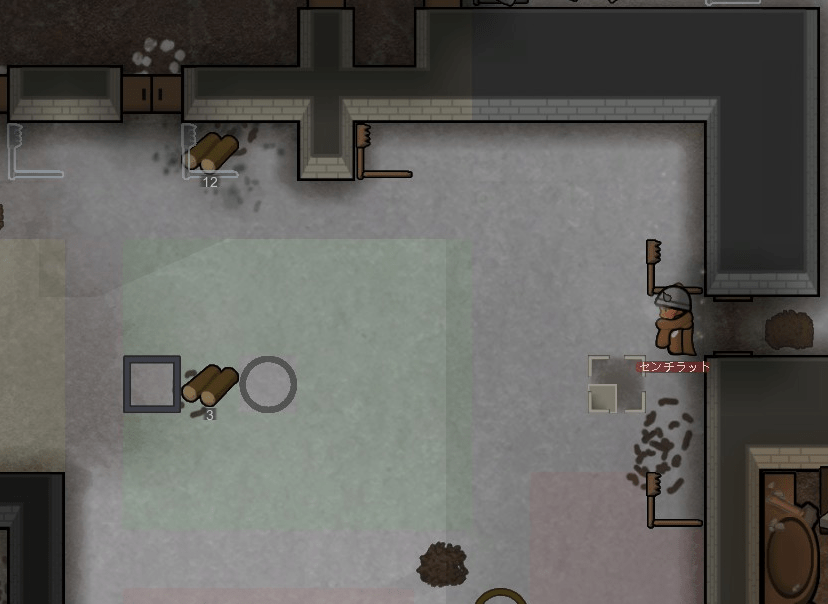Select the wood stack of 12
Screen dimensions: 828x604
(x=212, y=153)
